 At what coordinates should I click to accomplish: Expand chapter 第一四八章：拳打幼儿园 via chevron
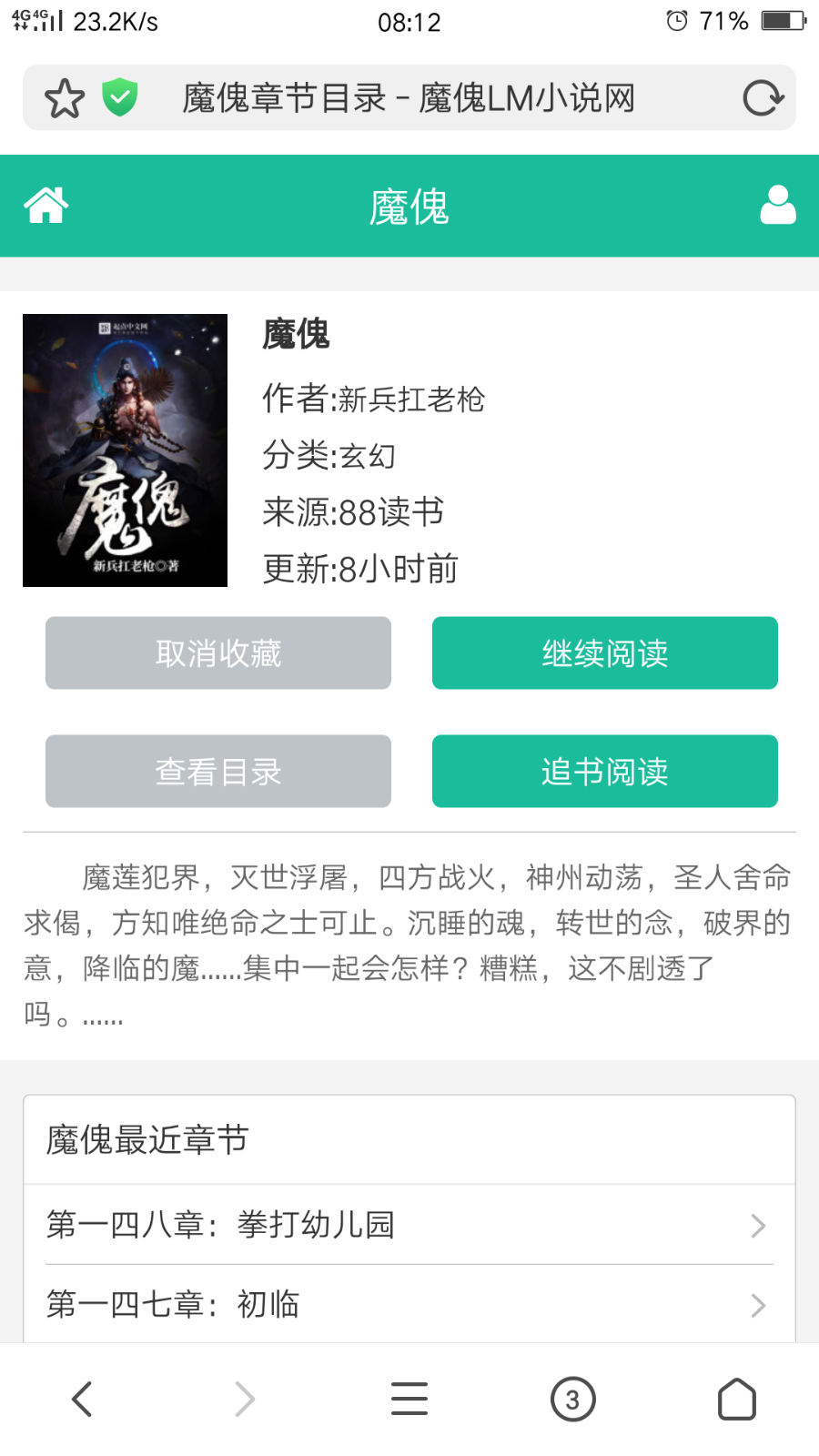point(758,1226)
